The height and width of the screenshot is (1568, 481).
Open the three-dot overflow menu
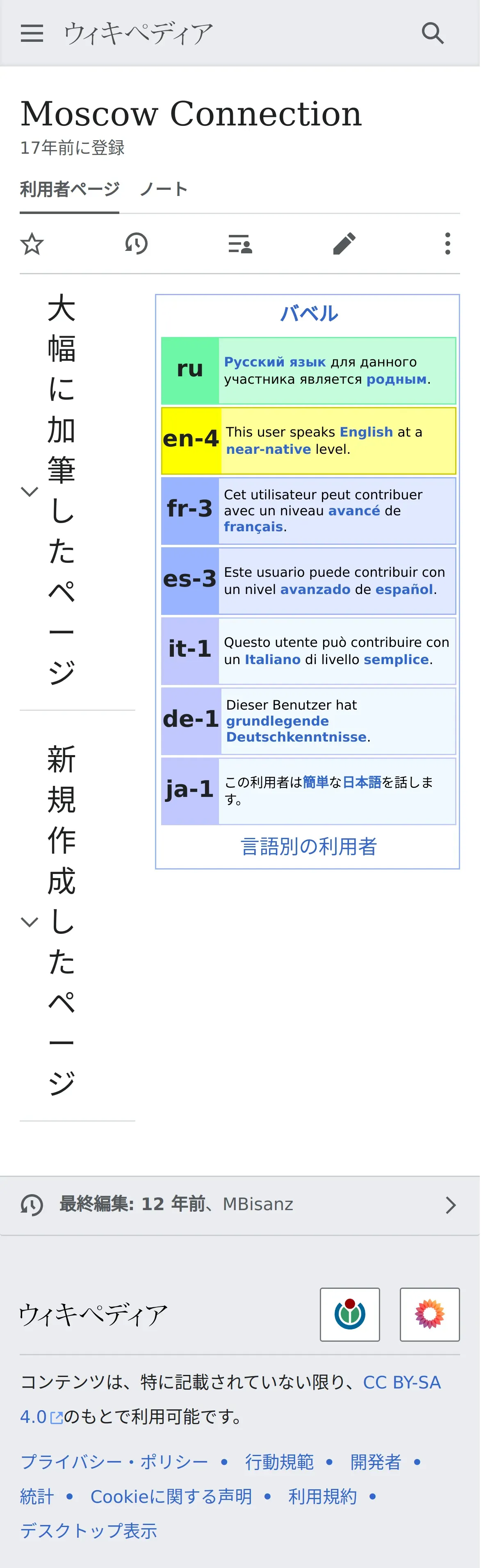click(447, 244)
